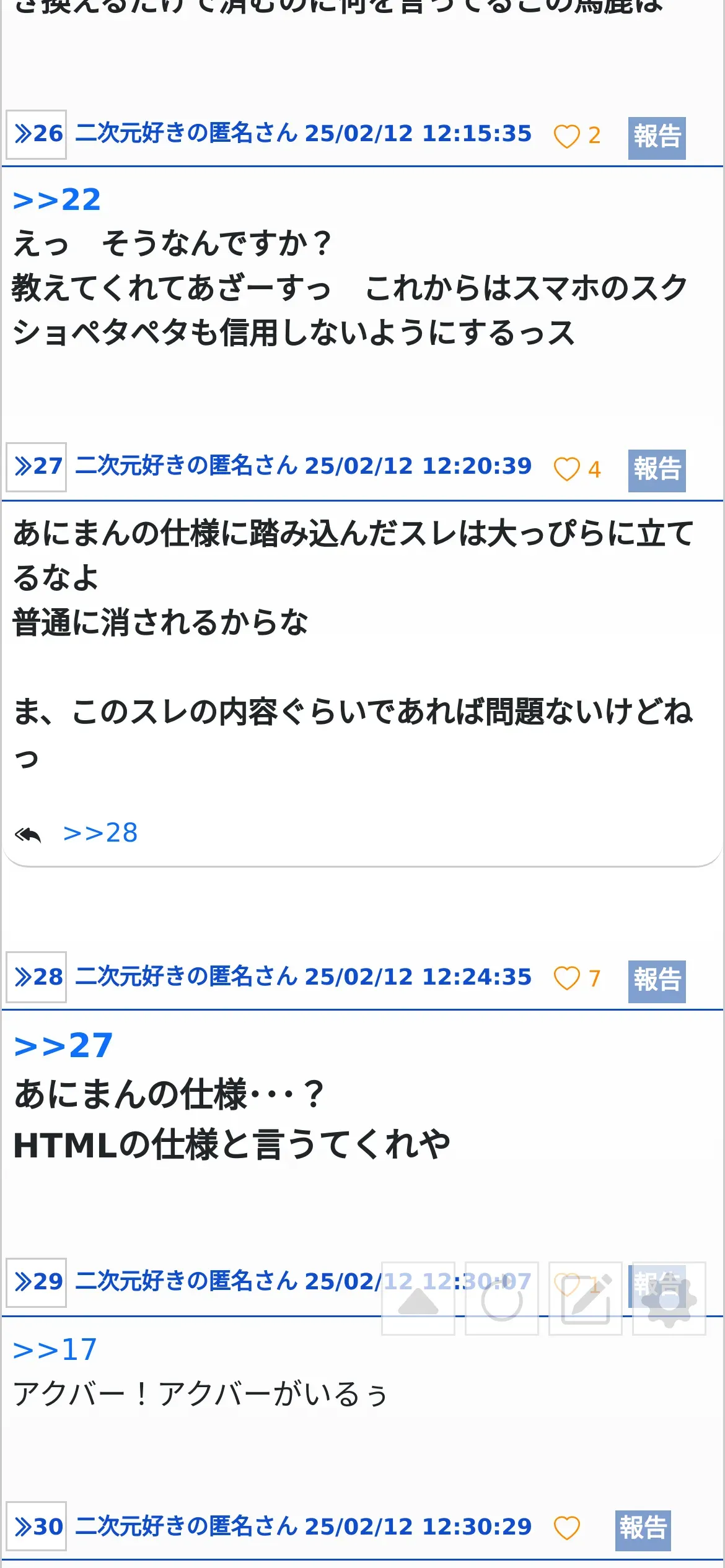Like post 28 with the heart icon
Image resolution: width=725 pixels, height=1568 pixels.
click(566, 978)
